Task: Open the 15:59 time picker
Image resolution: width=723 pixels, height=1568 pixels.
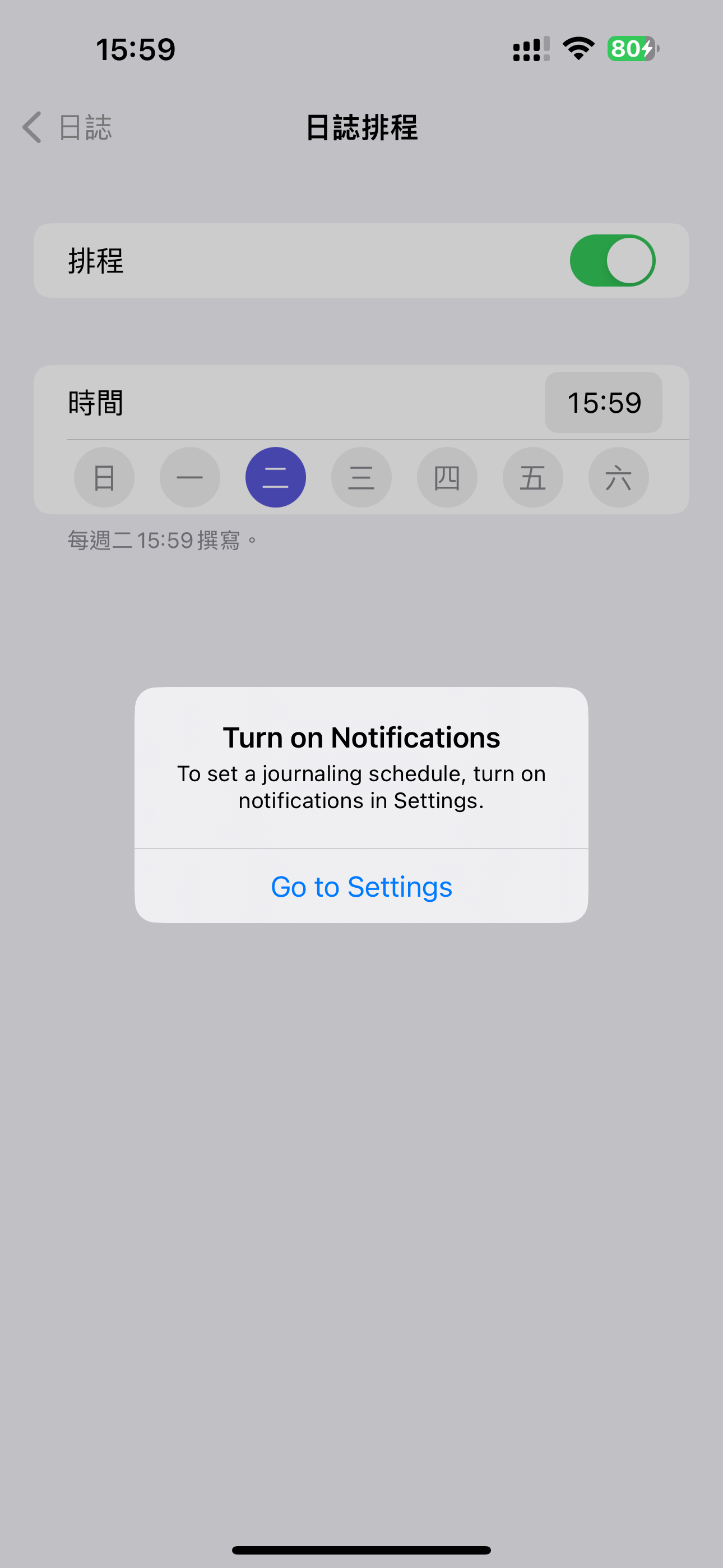Action: click(603, 402)
